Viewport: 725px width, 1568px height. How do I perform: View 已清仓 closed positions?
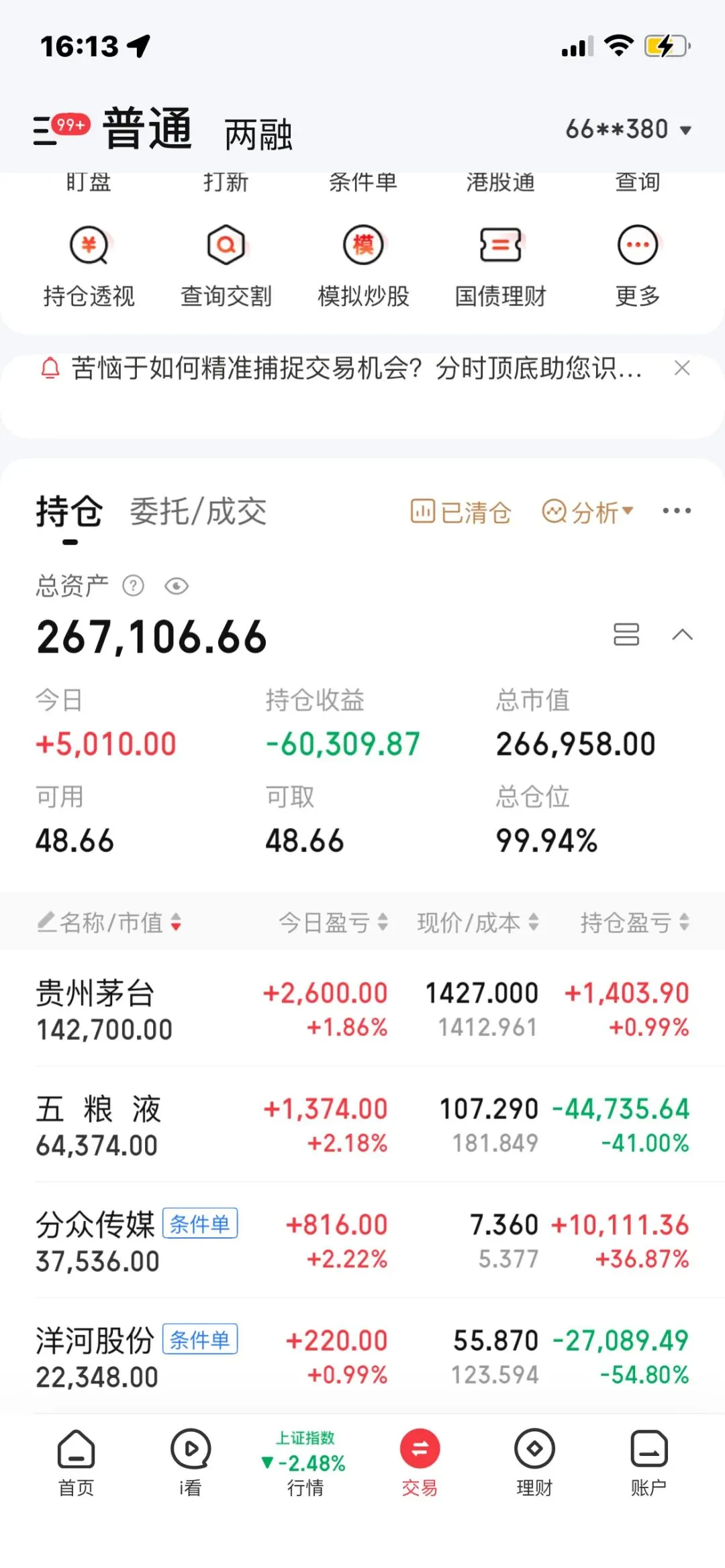(461, 512)
